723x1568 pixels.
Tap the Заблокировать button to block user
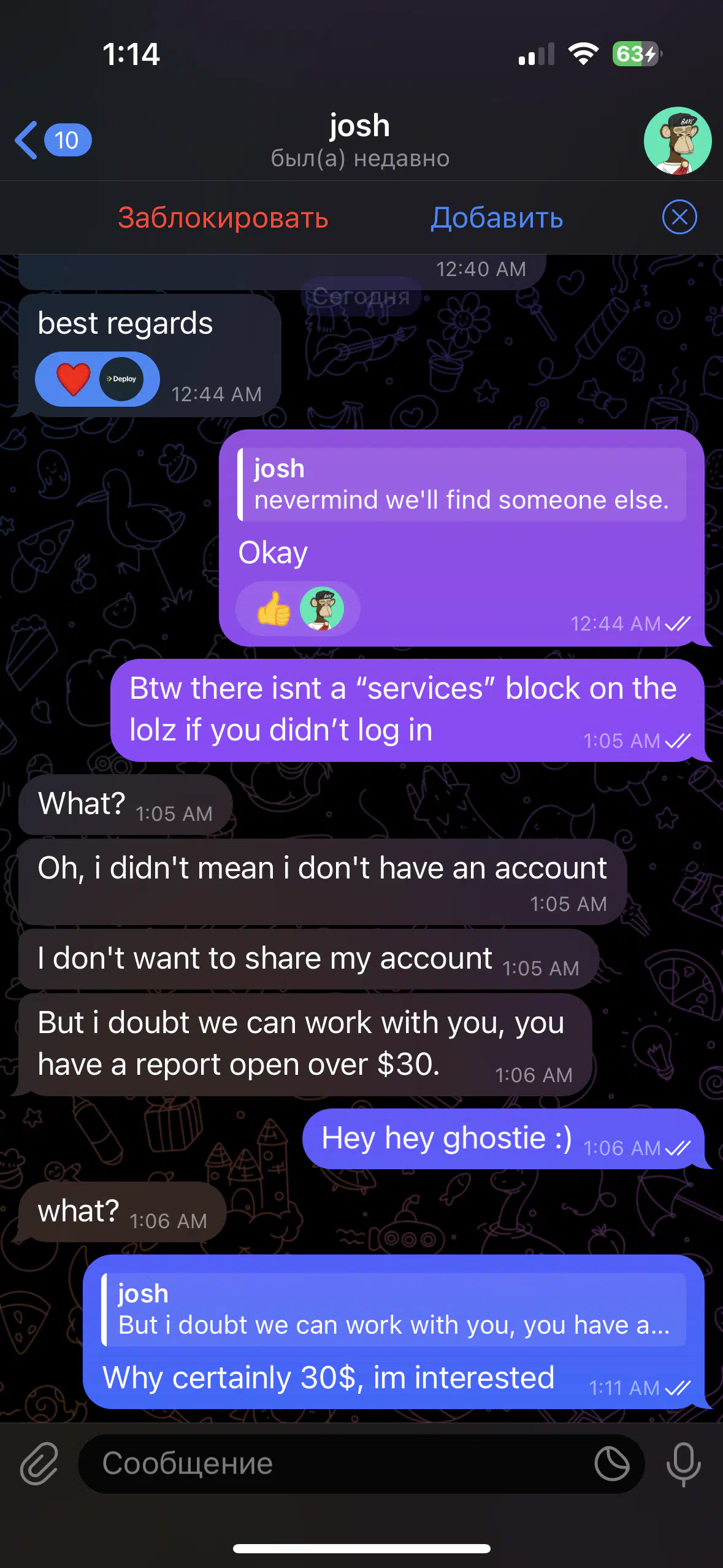223,218
